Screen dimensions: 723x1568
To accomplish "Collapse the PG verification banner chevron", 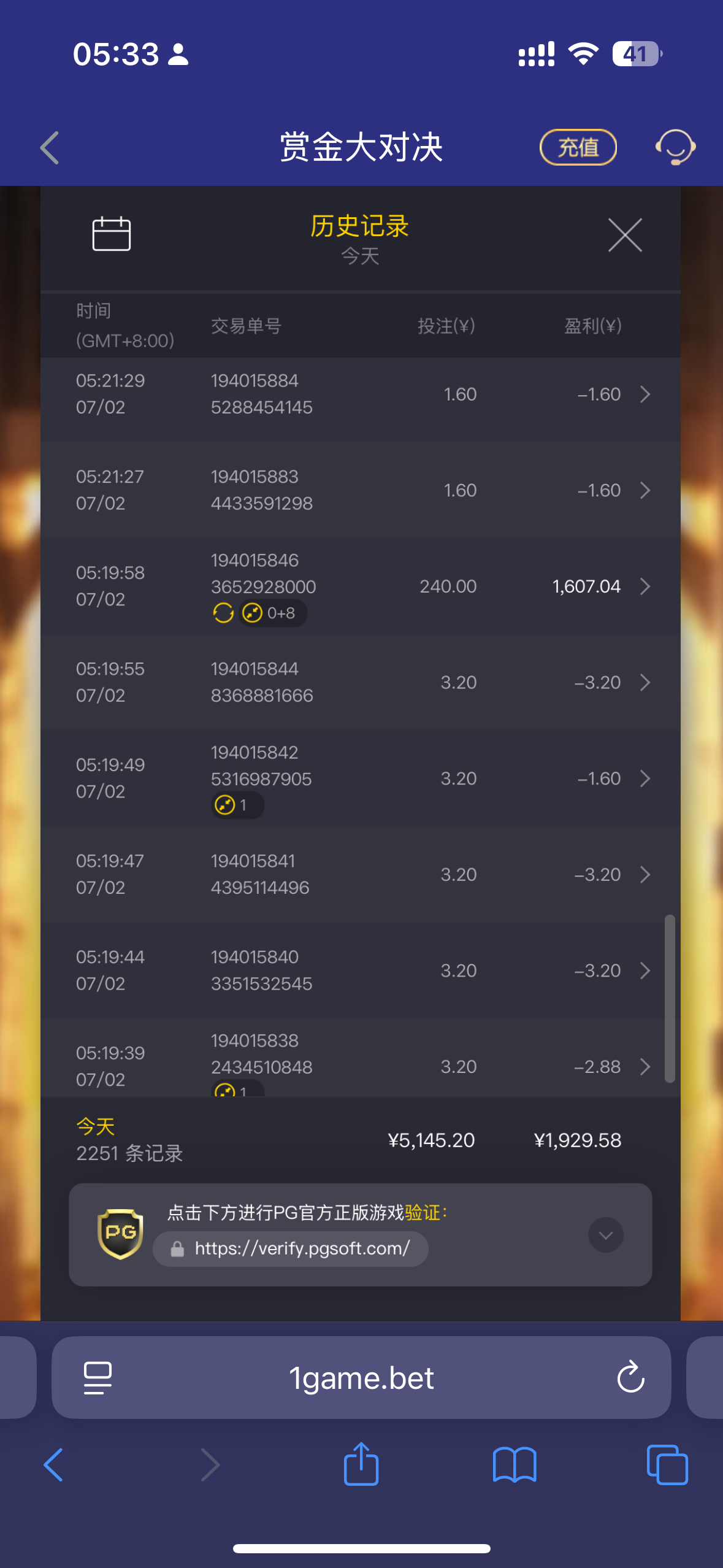I will 606,1235.
